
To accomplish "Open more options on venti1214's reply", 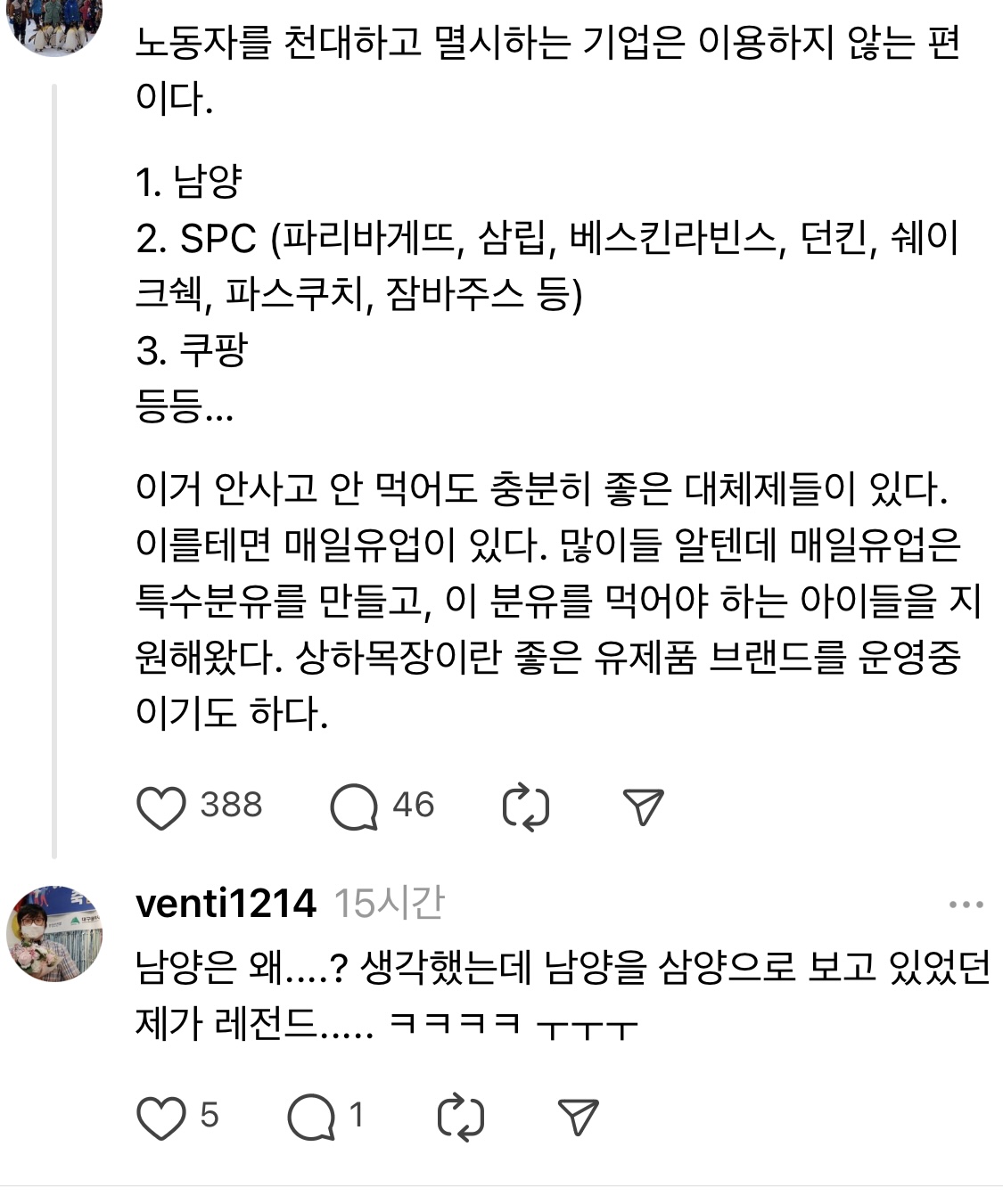I will pyautogui.click(x=966, y=905).
